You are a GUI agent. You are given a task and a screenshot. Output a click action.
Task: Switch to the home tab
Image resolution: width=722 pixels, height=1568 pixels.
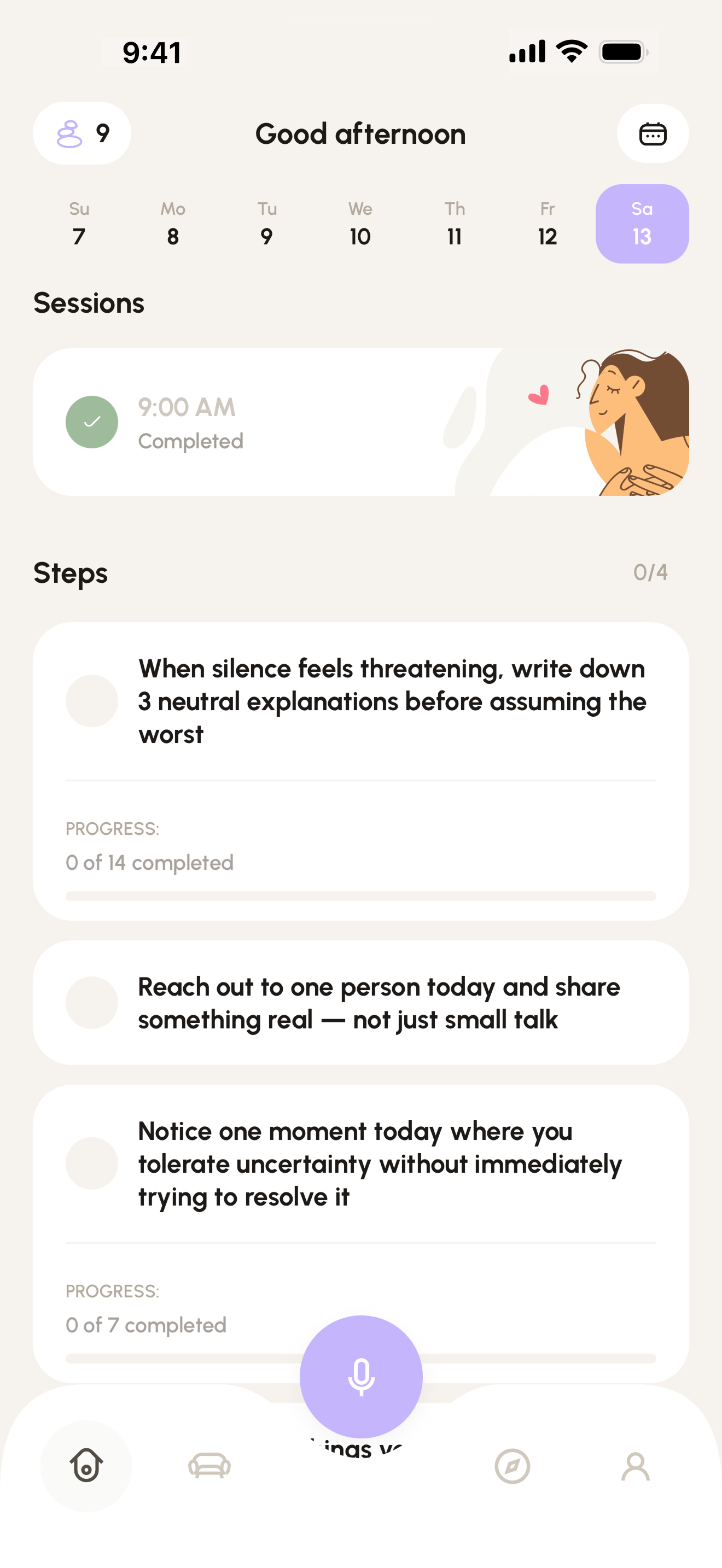[86, 1466]
